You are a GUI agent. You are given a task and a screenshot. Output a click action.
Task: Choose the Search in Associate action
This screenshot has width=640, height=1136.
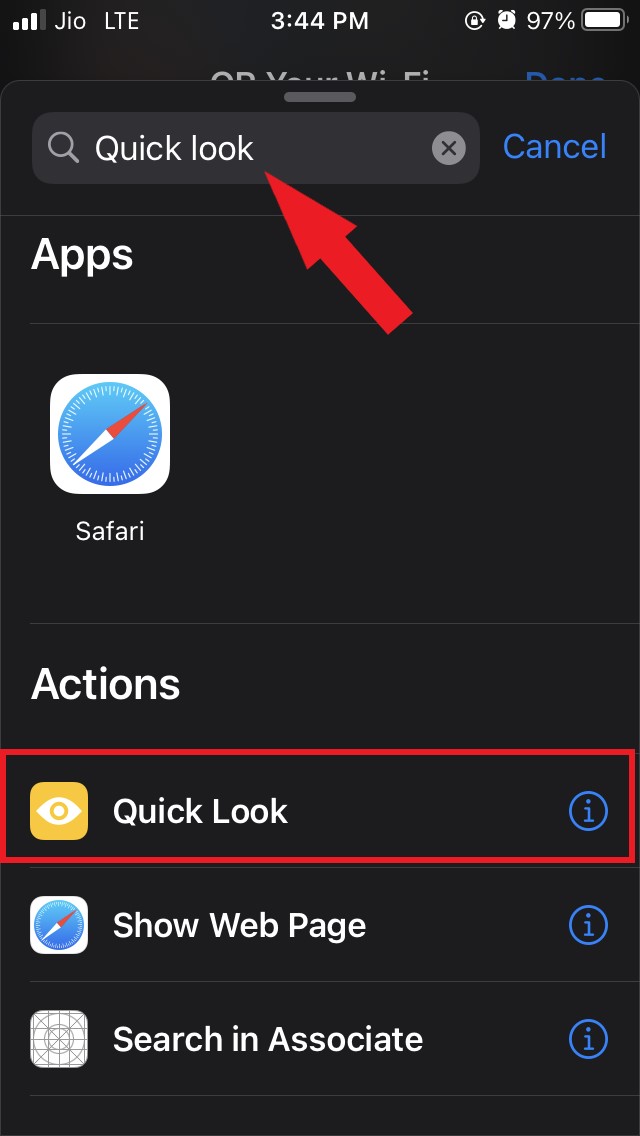point(267,1039)
